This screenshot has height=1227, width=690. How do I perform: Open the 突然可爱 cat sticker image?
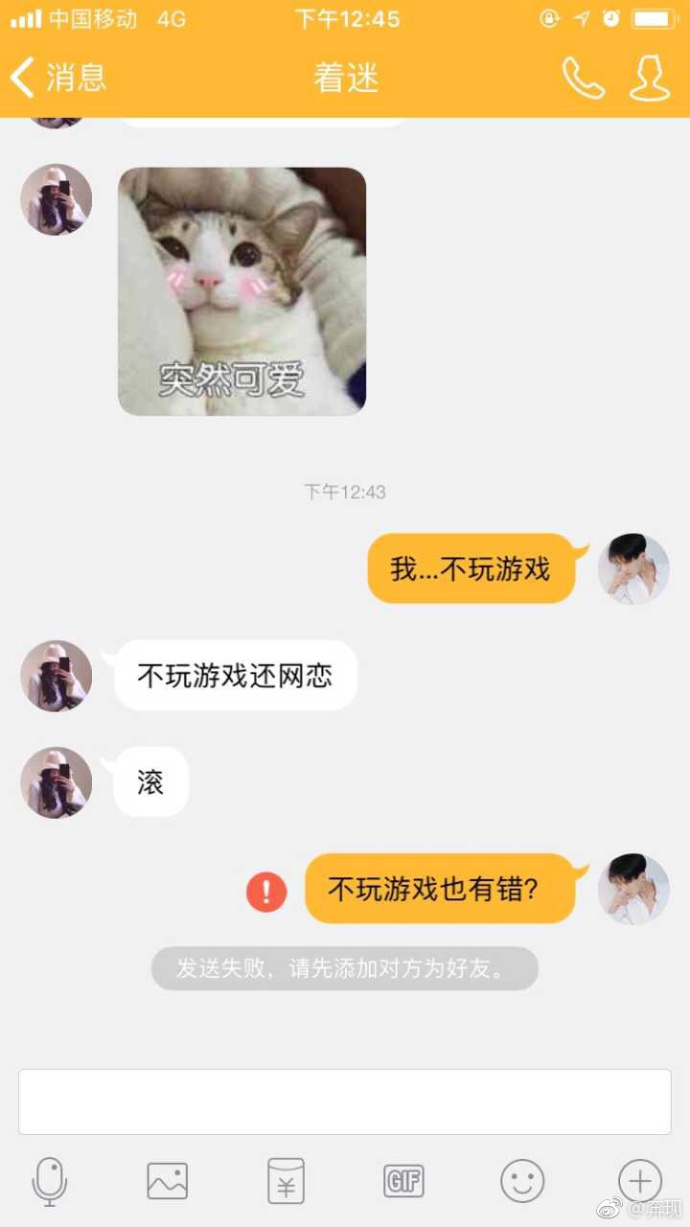click(x=242, y=291)
